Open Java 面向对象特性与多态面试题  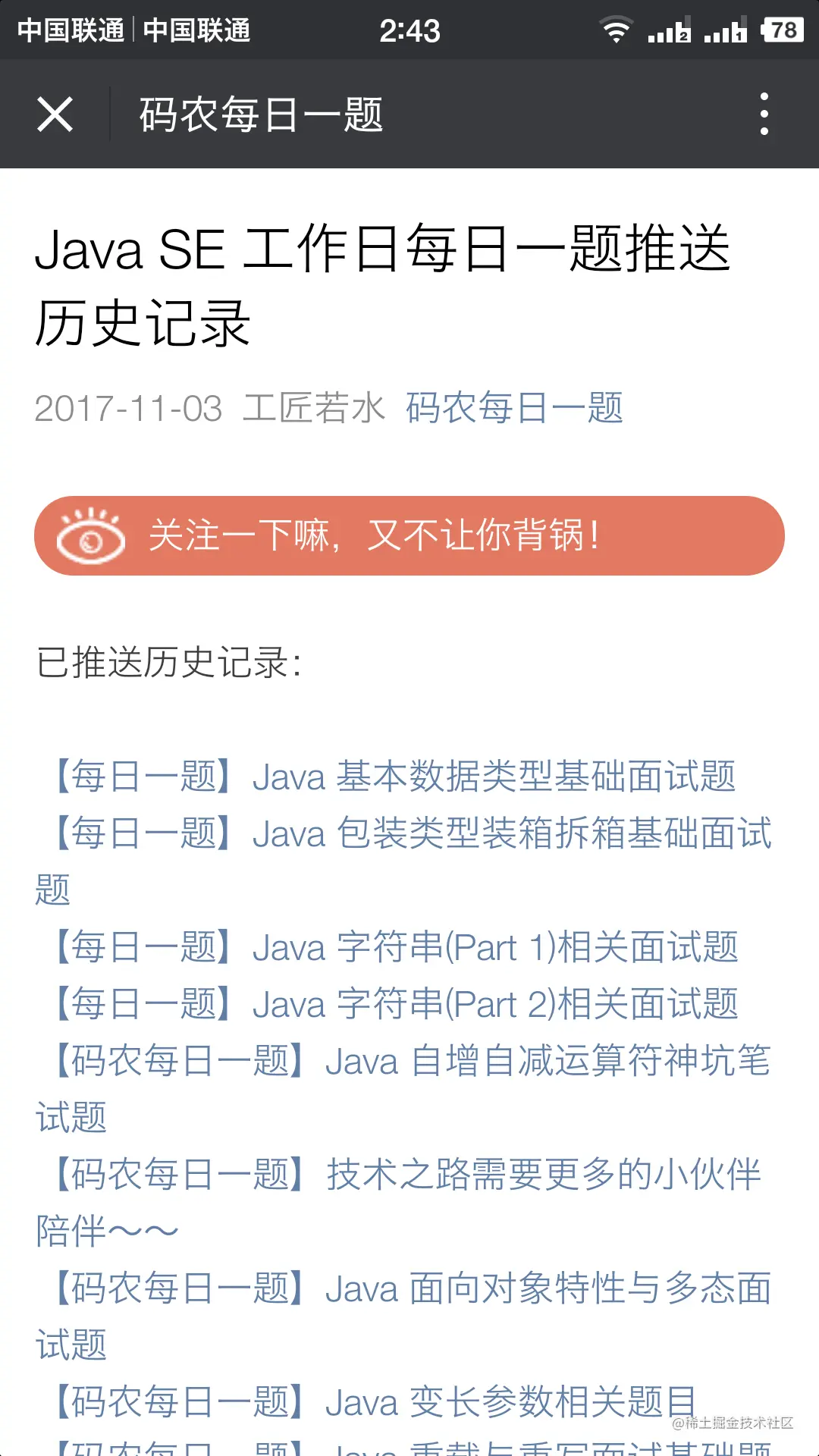pyautogui.click(x=409, y=1288)
